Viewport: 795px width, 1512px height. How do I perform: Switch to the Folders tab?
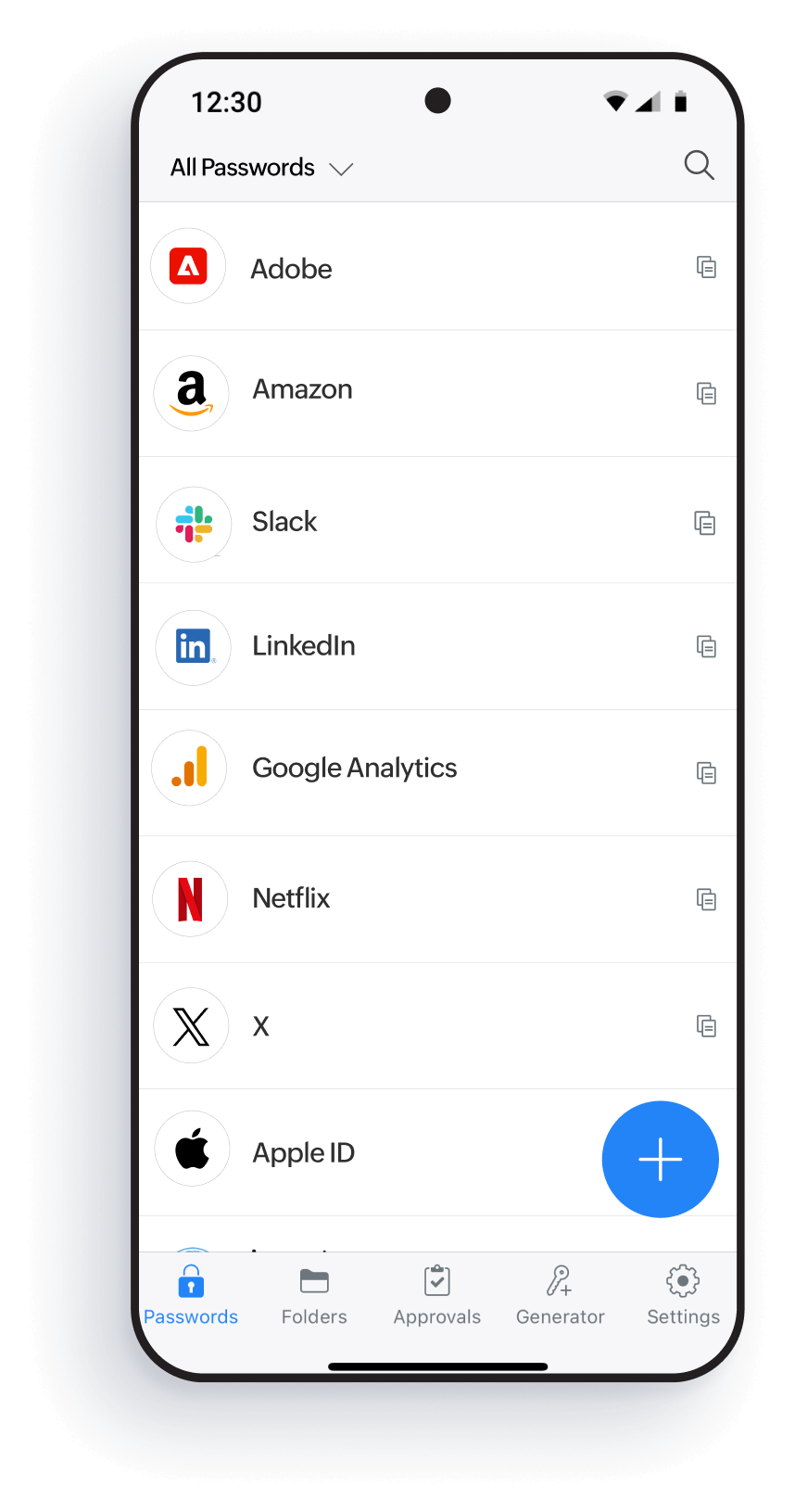tap(314, 1296)
